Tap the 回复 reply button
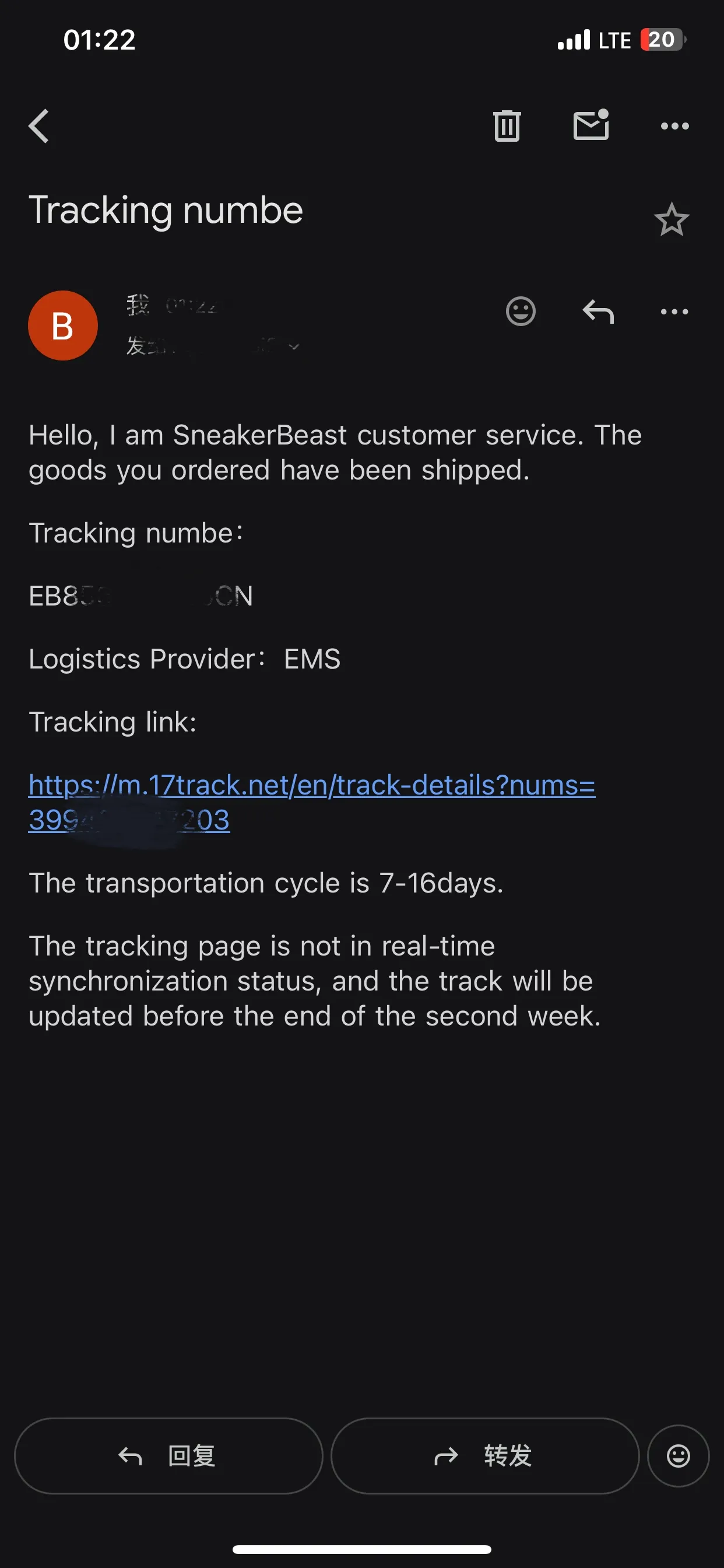This screenshot has height=1568, width=724. [x=168, y=1456]
